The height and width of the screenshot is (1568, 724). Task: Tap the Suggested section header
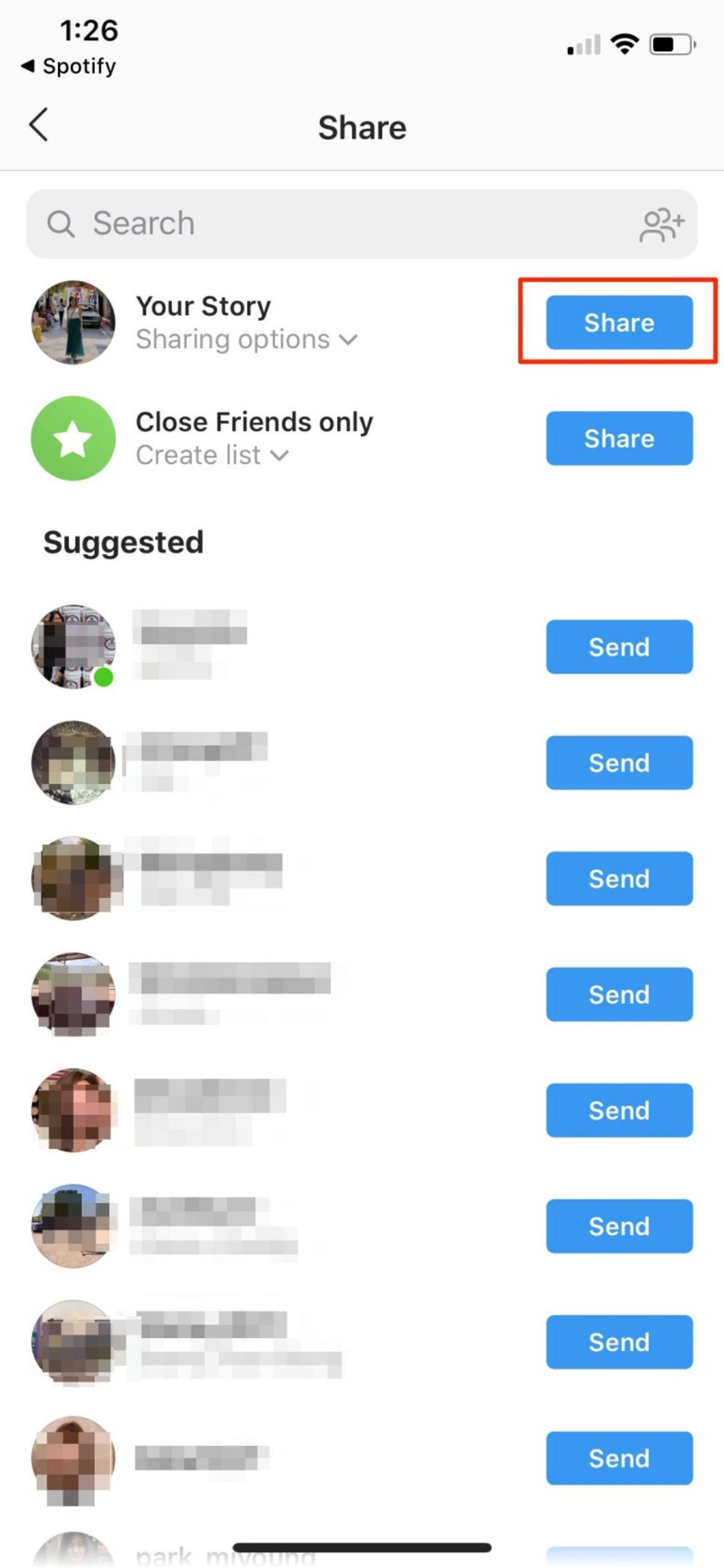124,541
